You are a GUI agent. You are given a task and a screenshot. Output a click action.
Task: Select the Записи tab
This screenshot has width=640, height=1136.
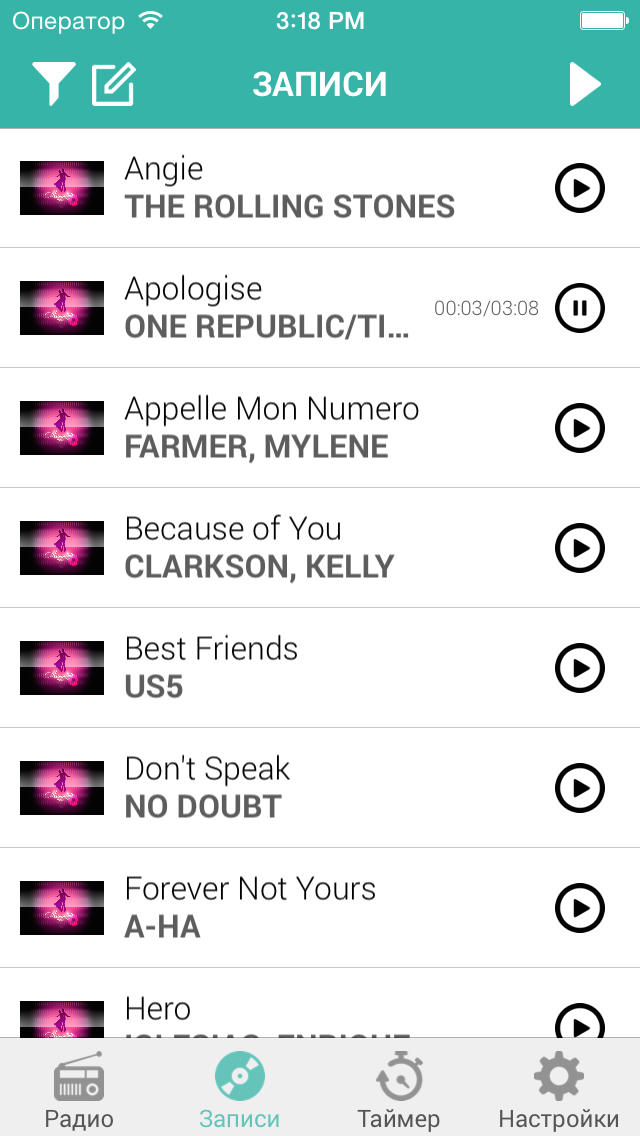pos(239,1090)
